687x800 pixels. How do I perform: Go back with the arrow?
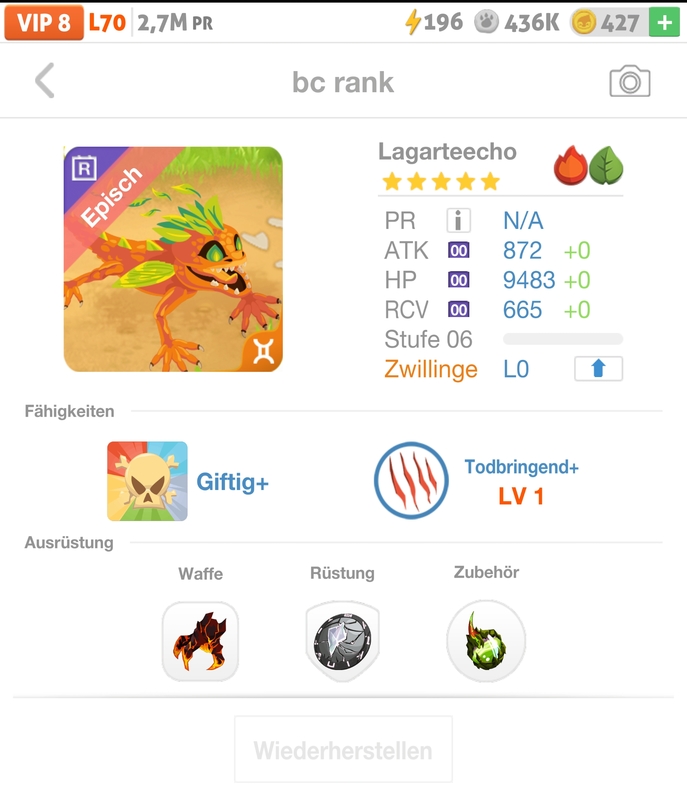44,81
